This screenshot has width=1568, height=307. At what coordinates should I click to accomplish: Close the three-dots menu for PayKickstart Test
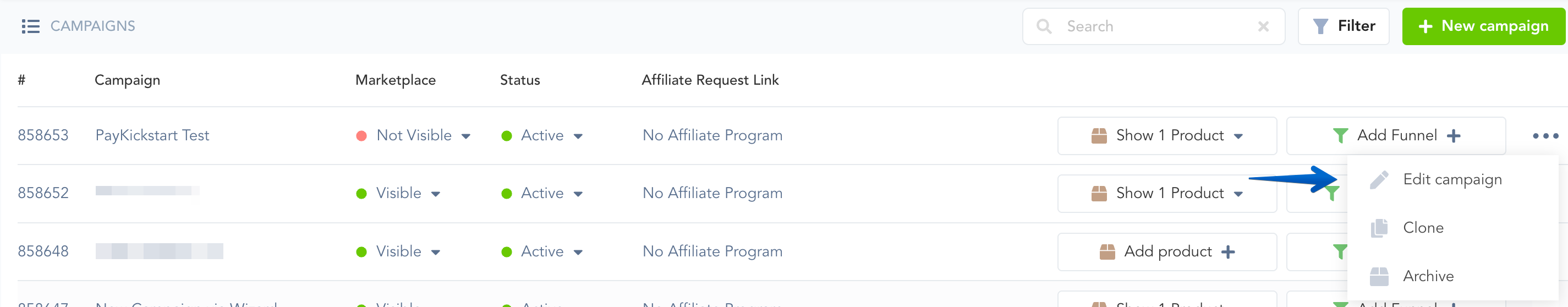tap(1545, 135)
